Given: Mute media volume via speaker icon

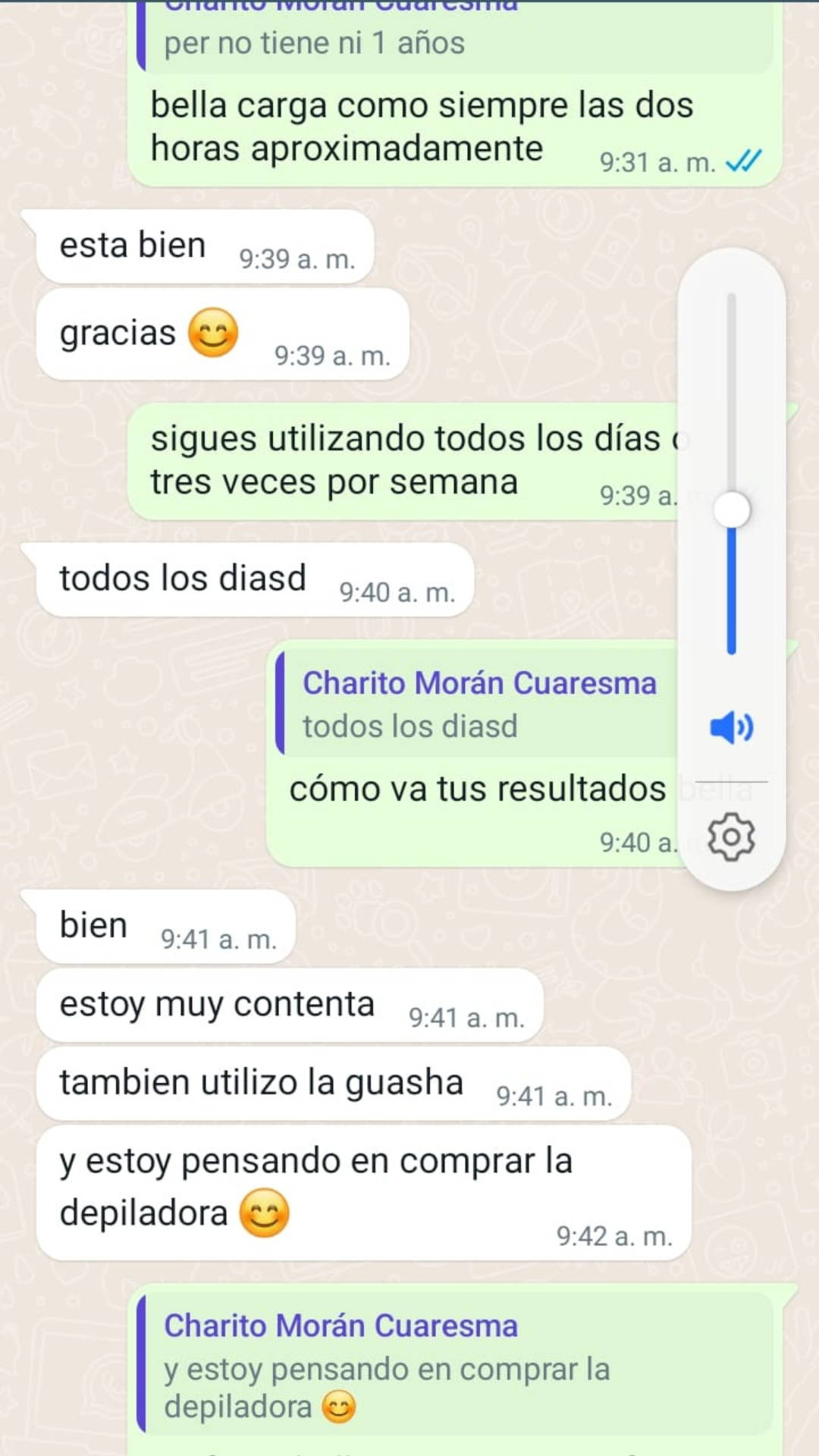Looking at the screenshot, I should click(x=731, y=727).
